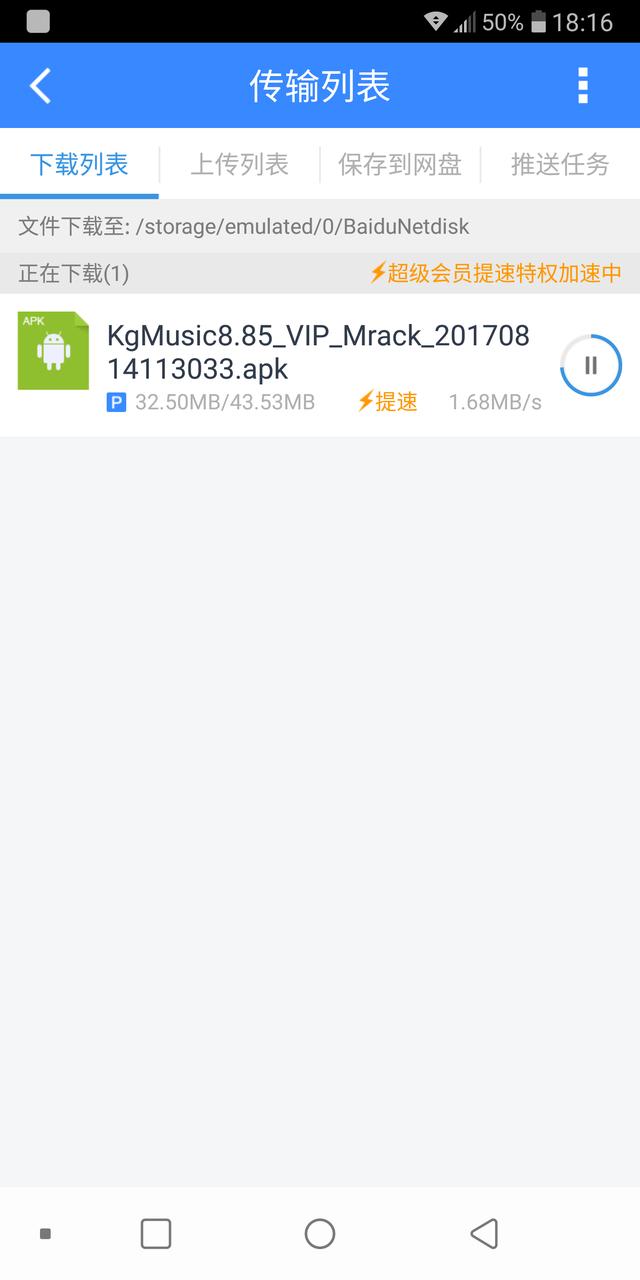
Task: Switch to the 上传列表 tab
Action: point(239,165)
